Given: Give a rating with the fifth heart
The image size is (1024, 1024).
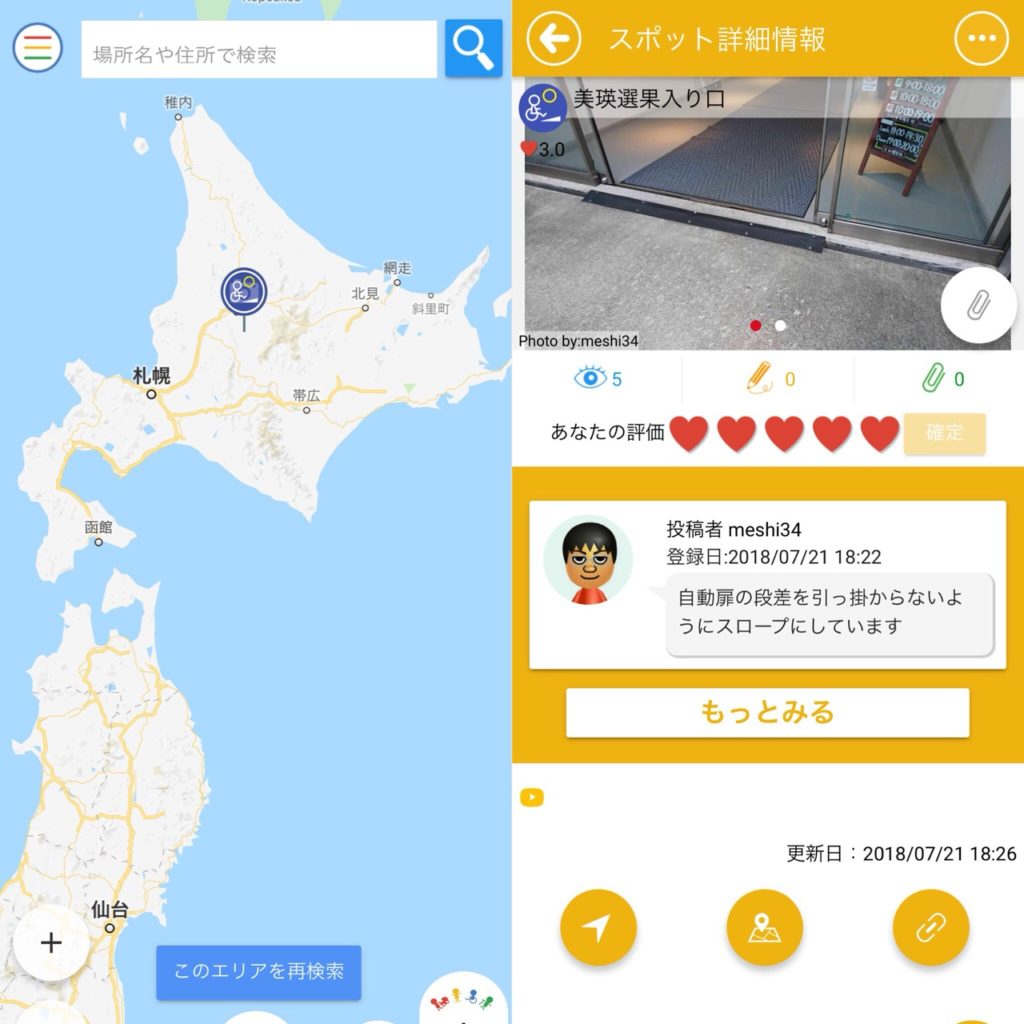Looking at the screenshot, I should tap(880, 434).
